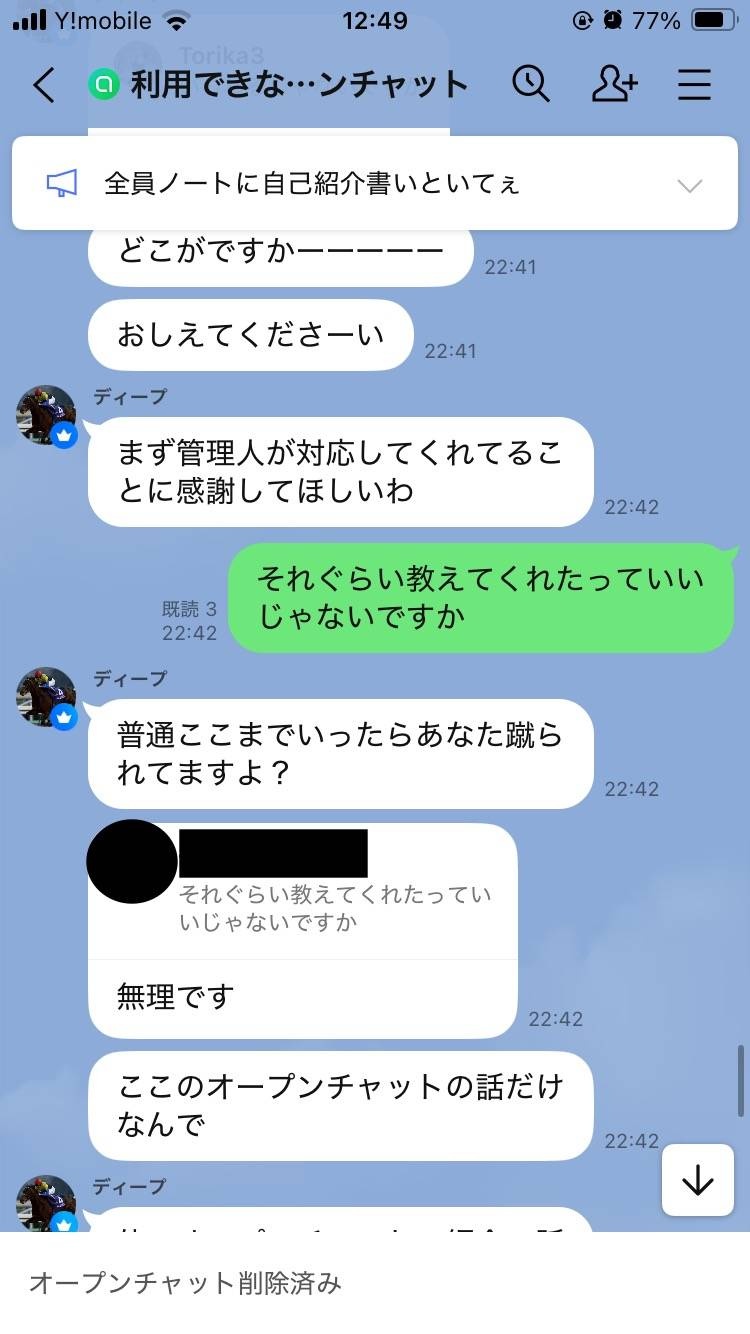The width and height of the screenshot is (750, 1334).
Task: Open the chat search icon
Action: pyautogui.click(x=532, y=86)
